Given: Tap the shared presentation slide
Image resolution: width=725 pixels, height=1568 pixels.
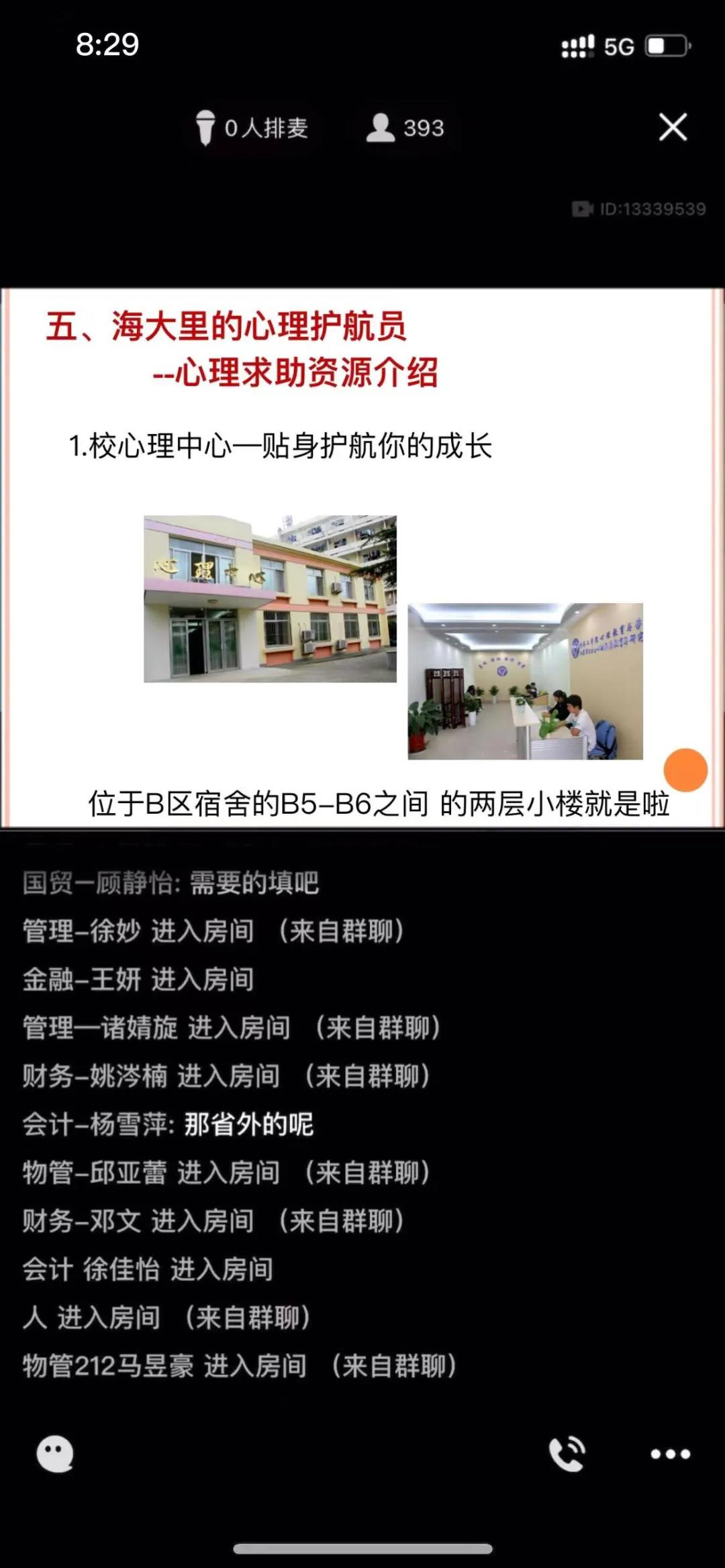Looking at the screenshot, I should tap(362, 557).
